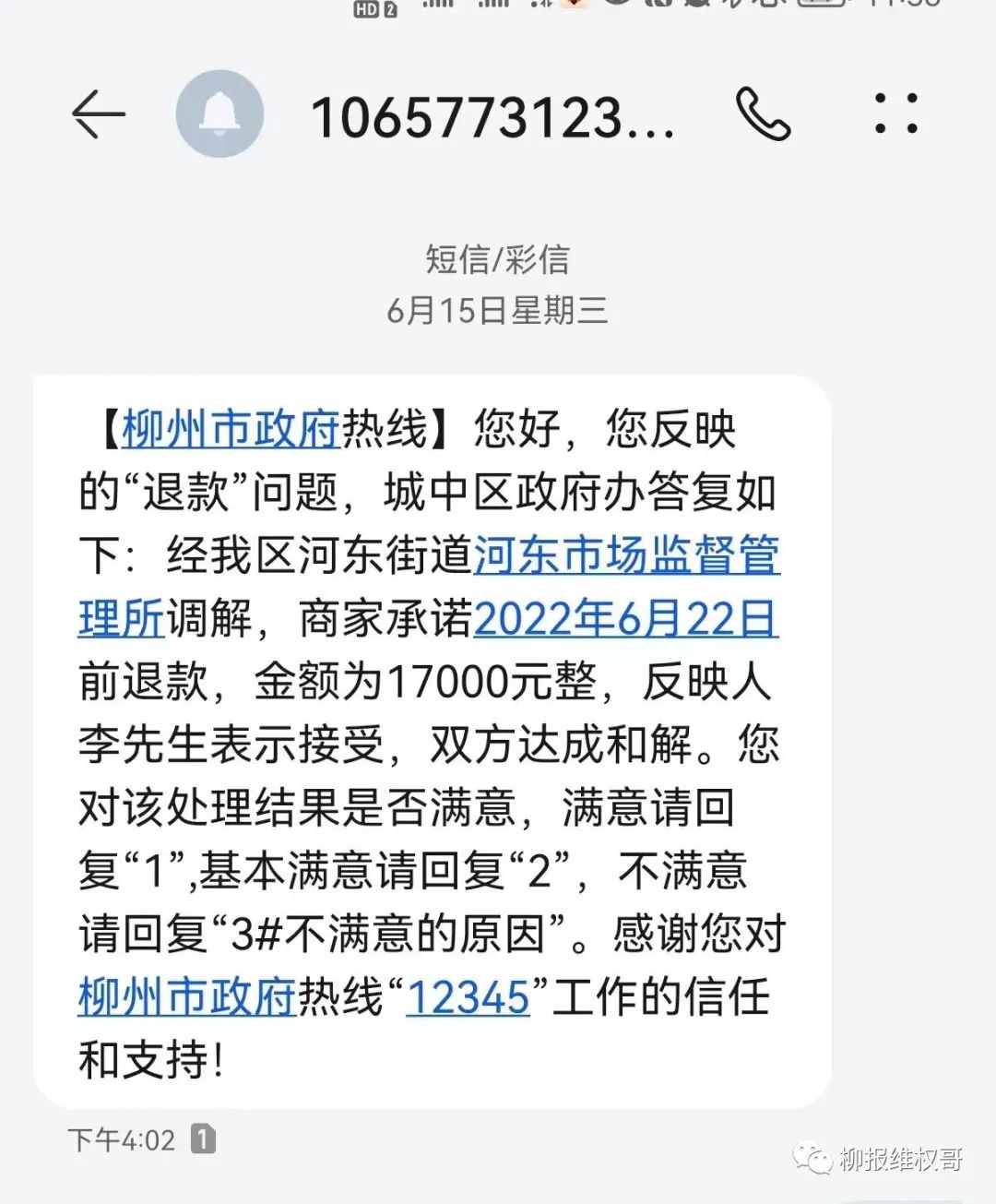Viewport: 996px width, 1204px height.
Task: Open the 河东市场监督管理所 link
Action: tap(627, 556)
